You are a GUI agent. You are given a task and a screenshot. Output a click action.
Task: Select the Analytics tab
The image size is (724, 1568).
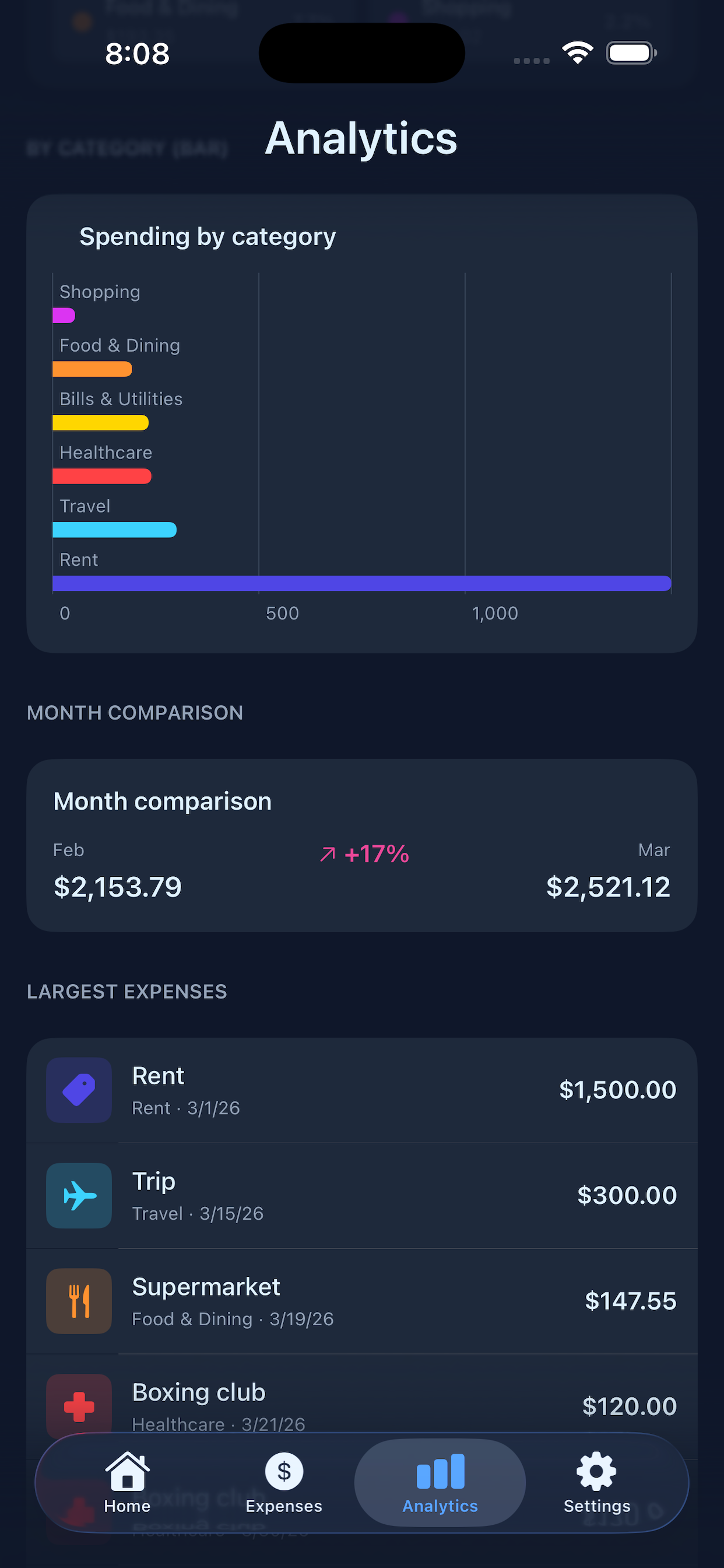tap(440, 1482)
